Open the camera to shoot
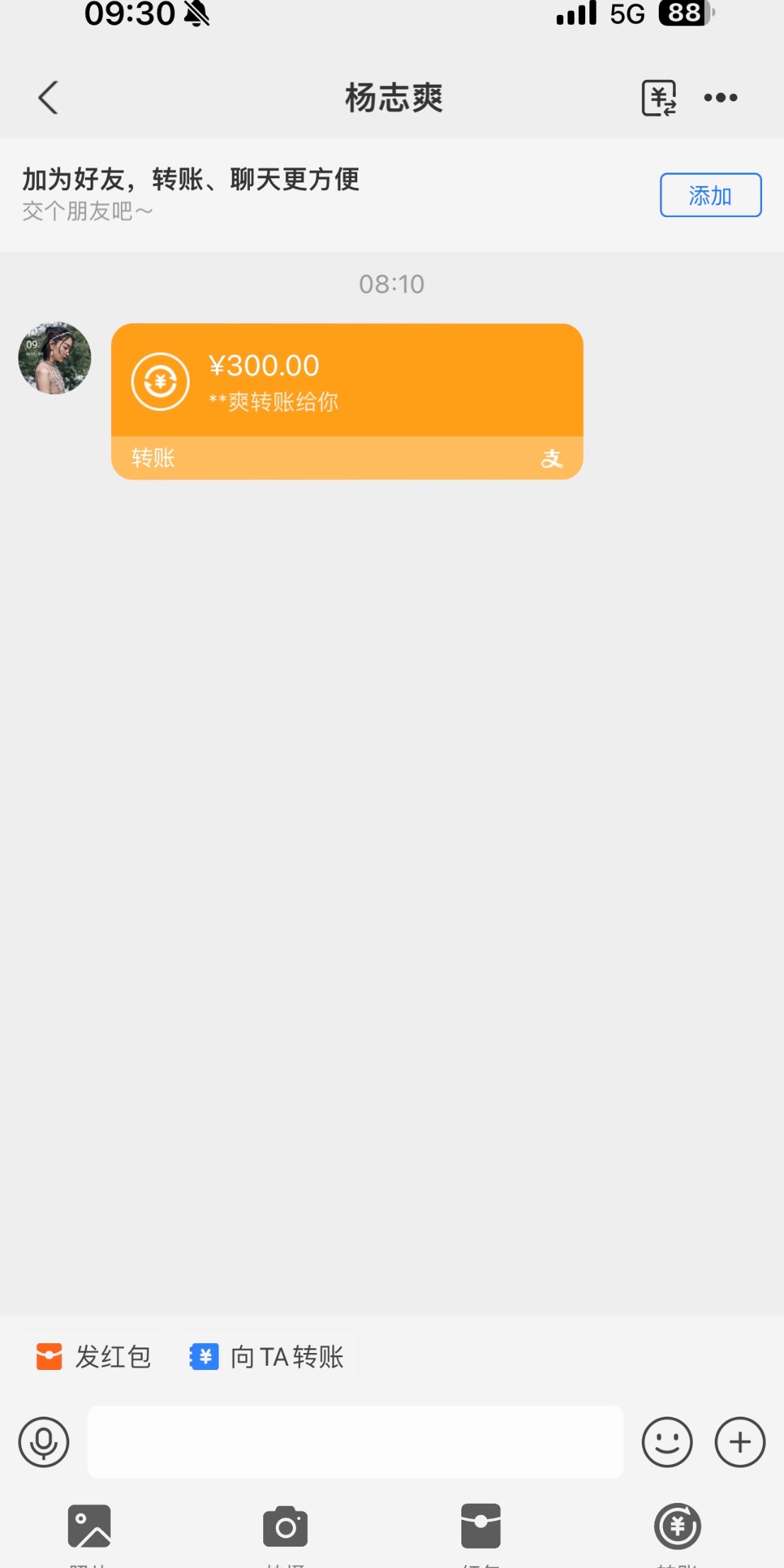Image resolution: width=784 pixels, height=1568 pixels. (285, 1526)
